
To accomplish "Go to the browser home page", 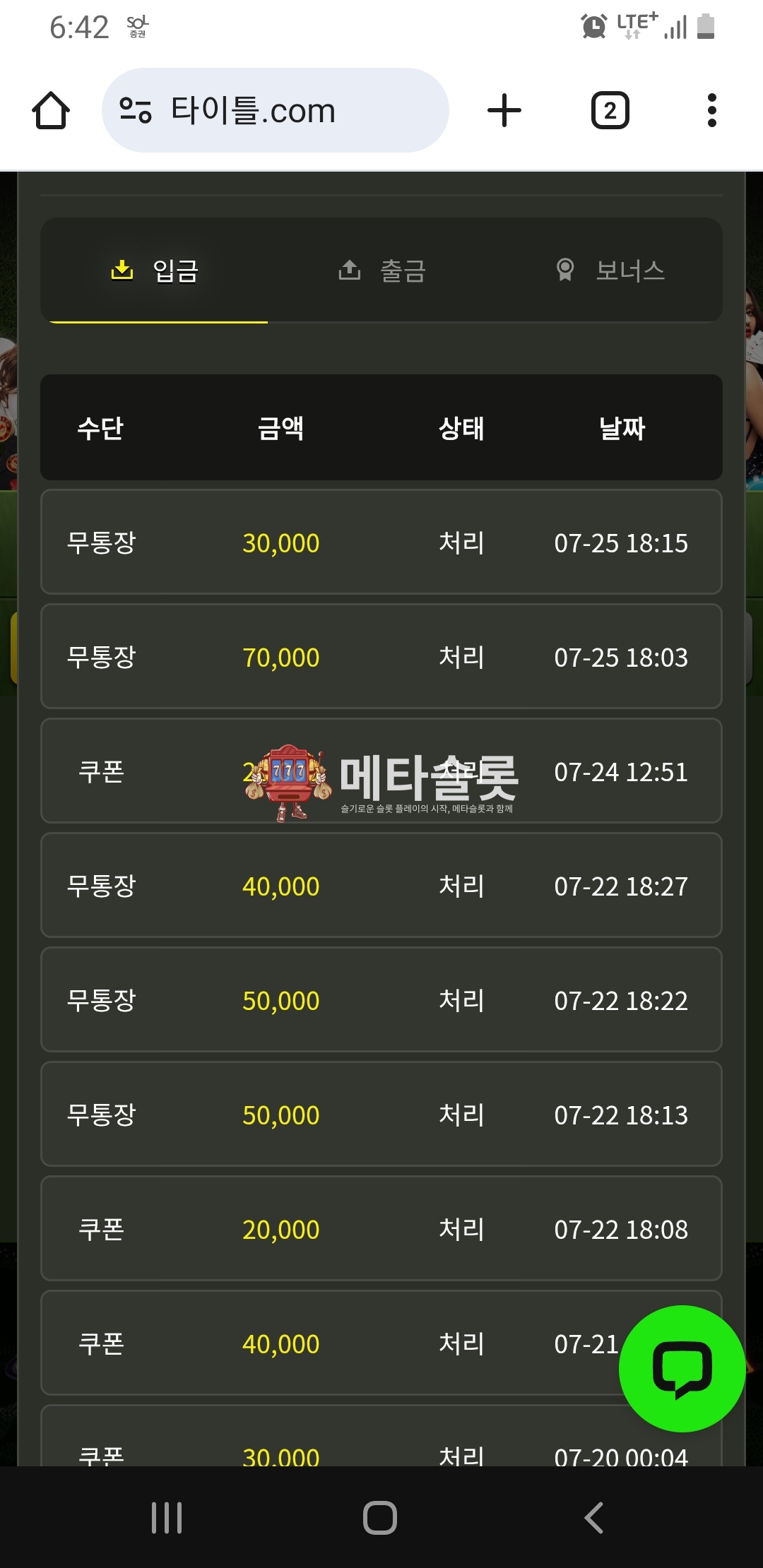I will [x=51, y=111].
